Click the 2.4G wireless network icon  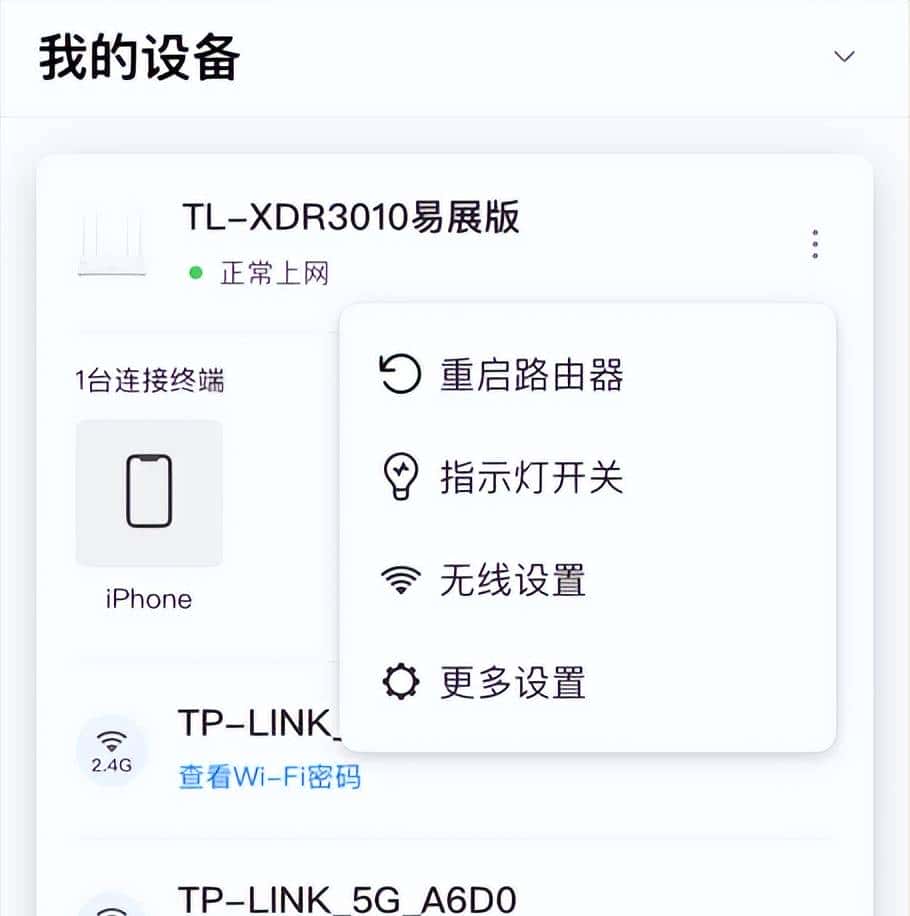click(111, 749)
